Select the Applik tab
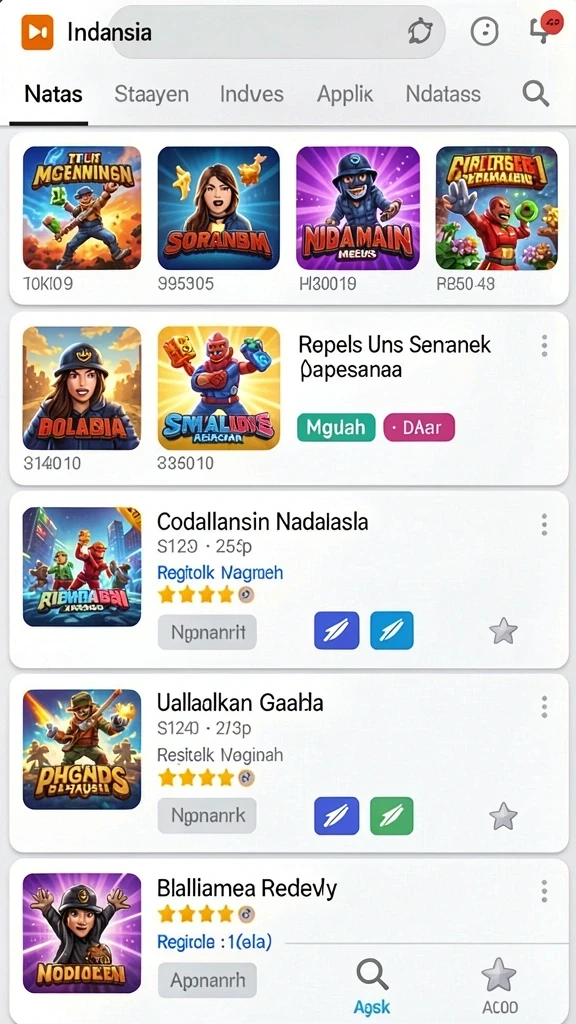 [345, 94]
